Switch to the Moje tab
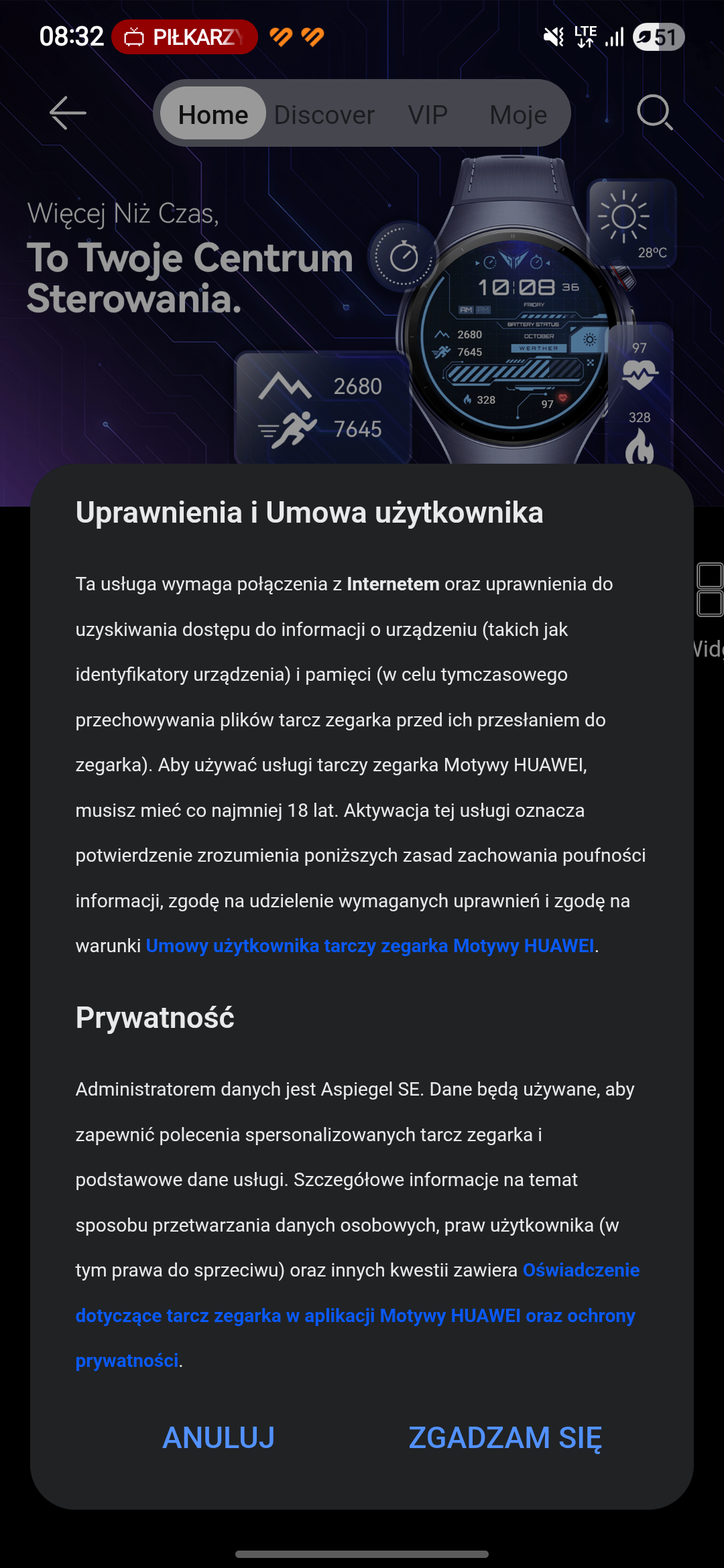This screenshot has width=724, height=1568. (x=518, y=115)
